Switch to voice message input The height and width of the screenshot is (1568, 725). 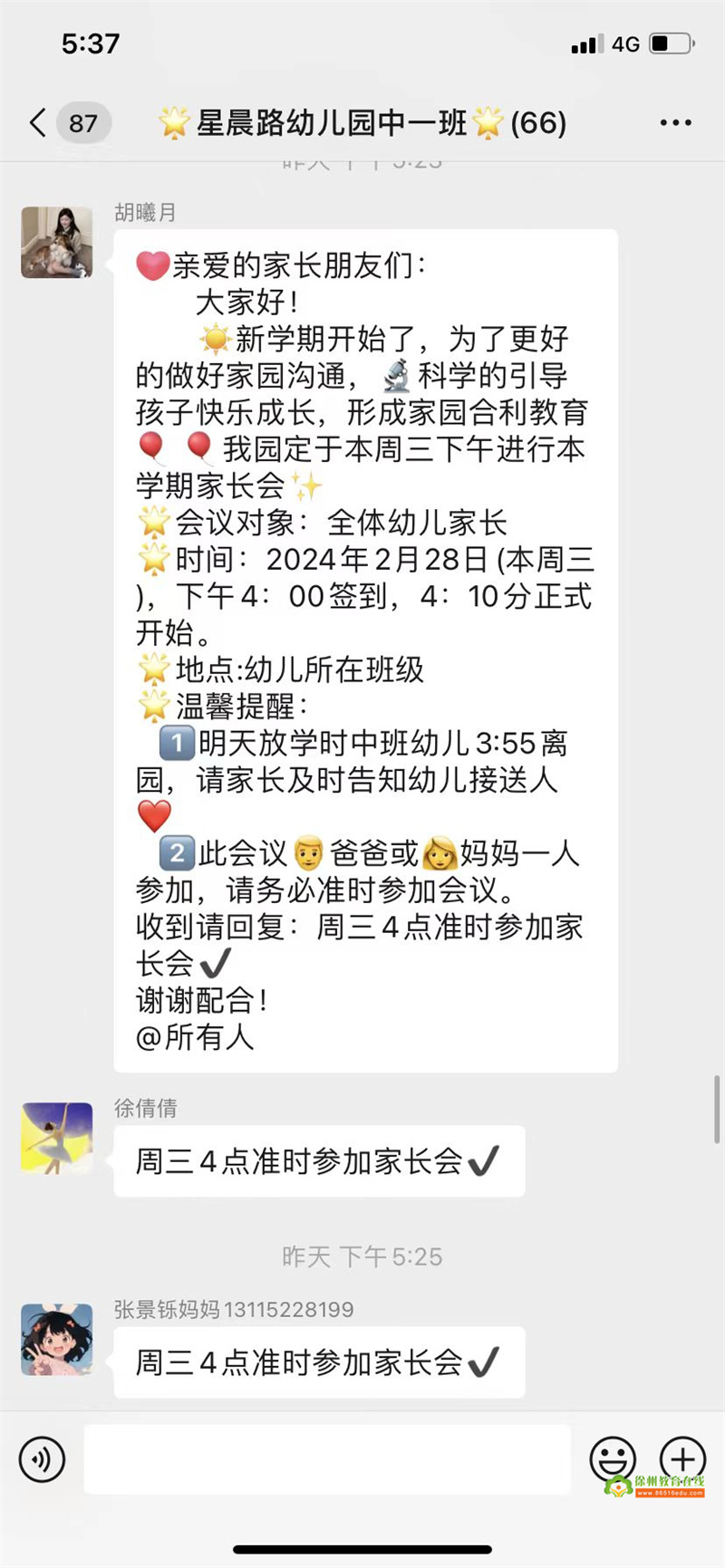pos(42,1459)
